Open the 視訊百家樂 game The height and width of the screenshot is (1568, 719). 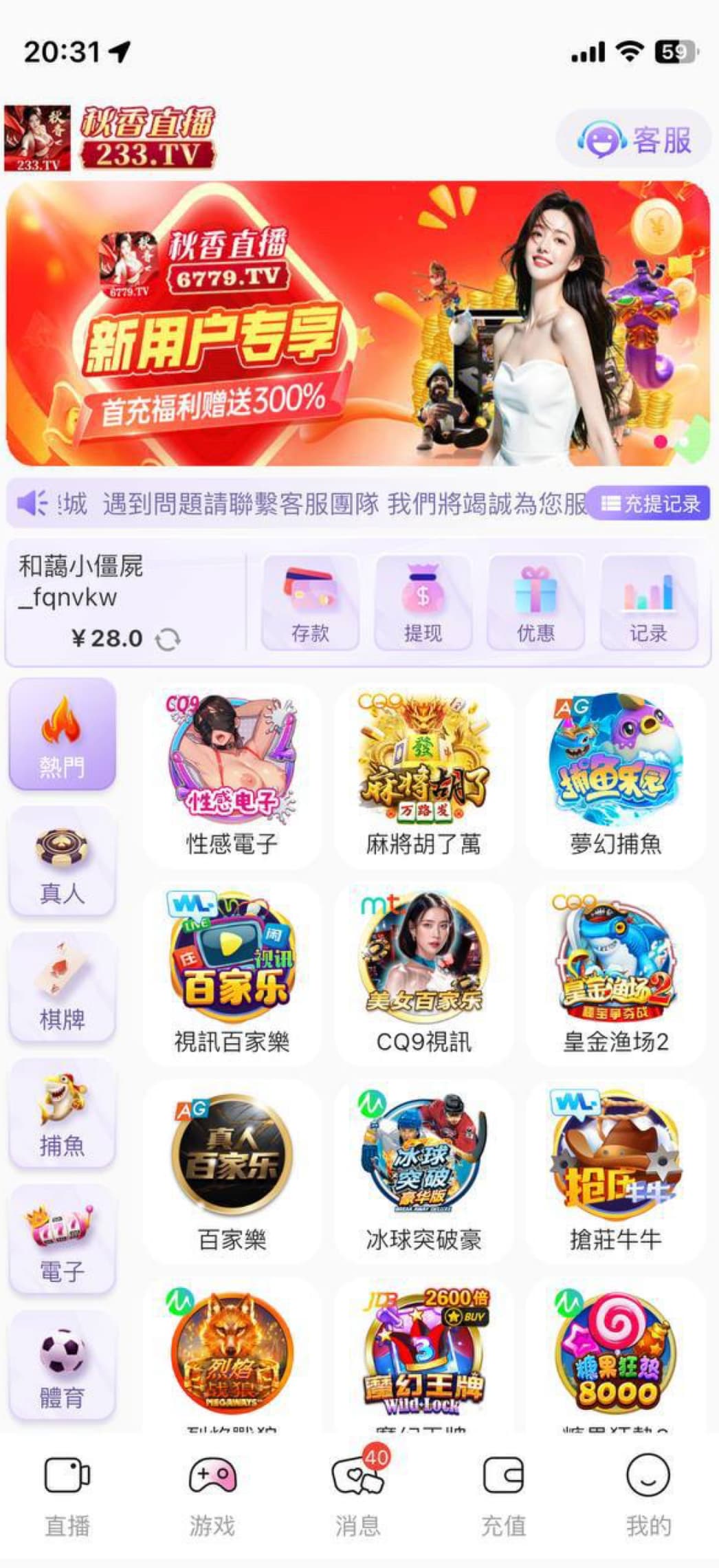coord(232,972)
